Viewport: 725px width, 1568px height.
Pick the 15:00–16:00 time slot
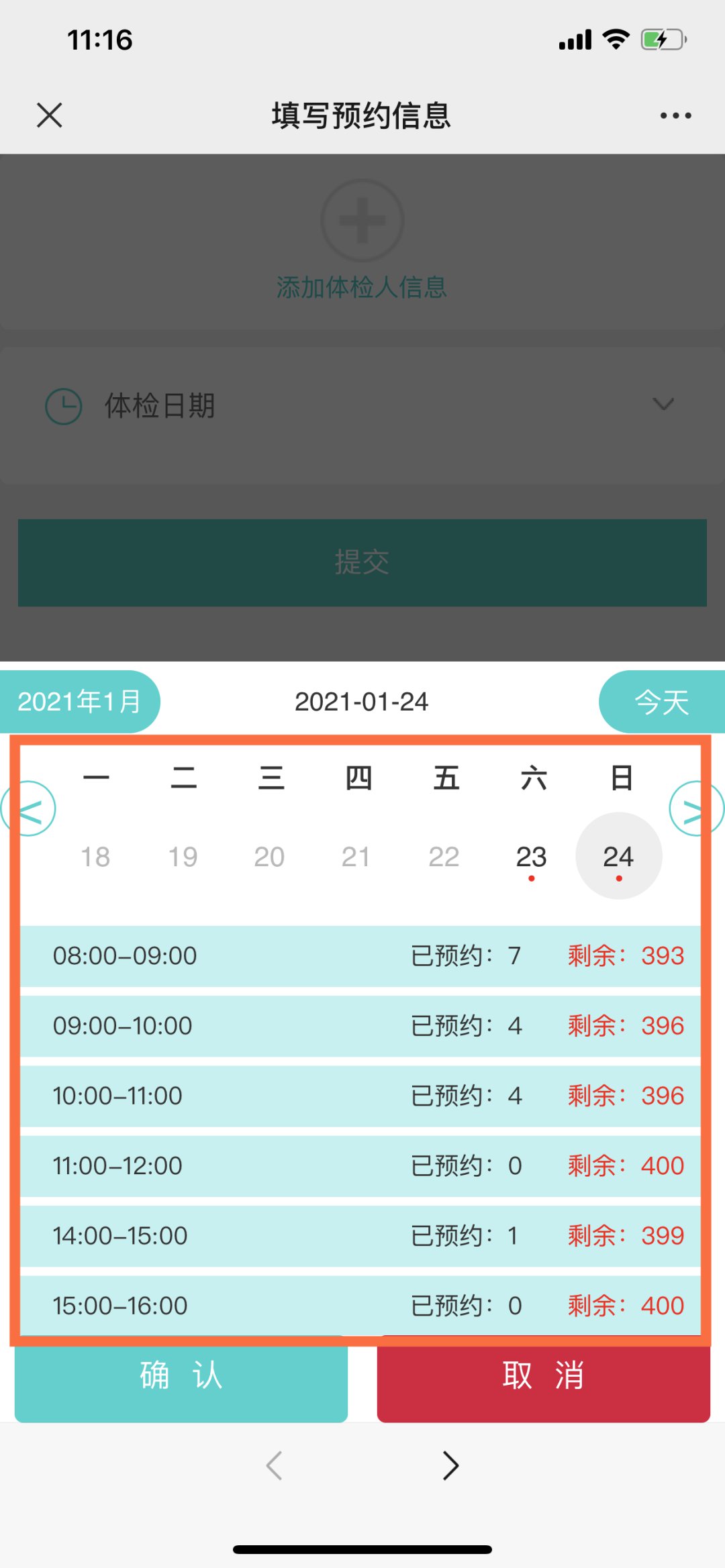tap(360, 1306)
